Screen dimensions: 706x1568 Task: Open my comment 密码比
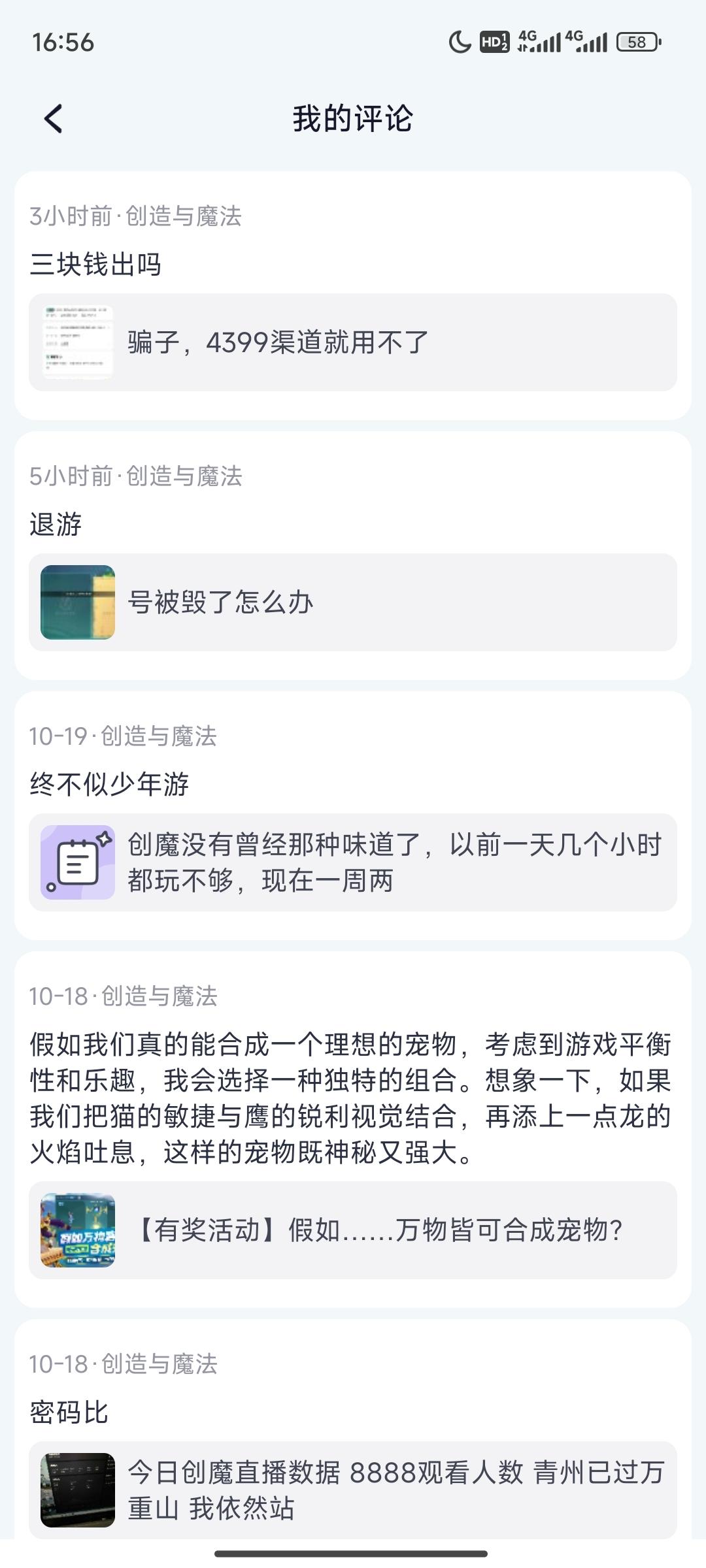point(69,1413)
